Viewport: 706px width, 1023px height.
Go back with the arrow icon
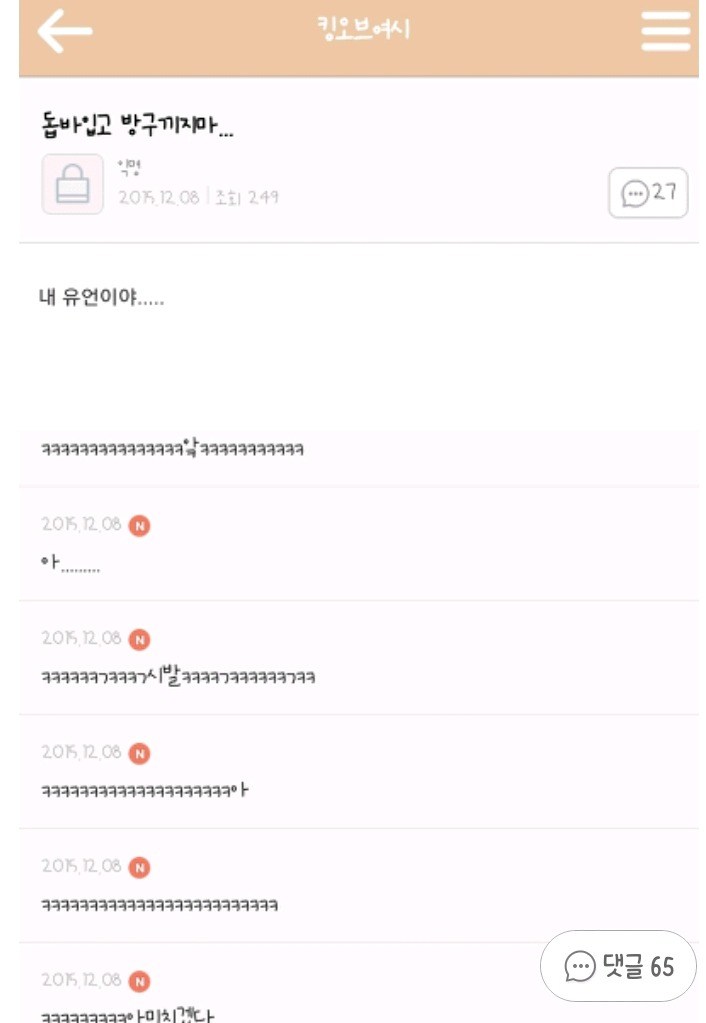(64, 31)
